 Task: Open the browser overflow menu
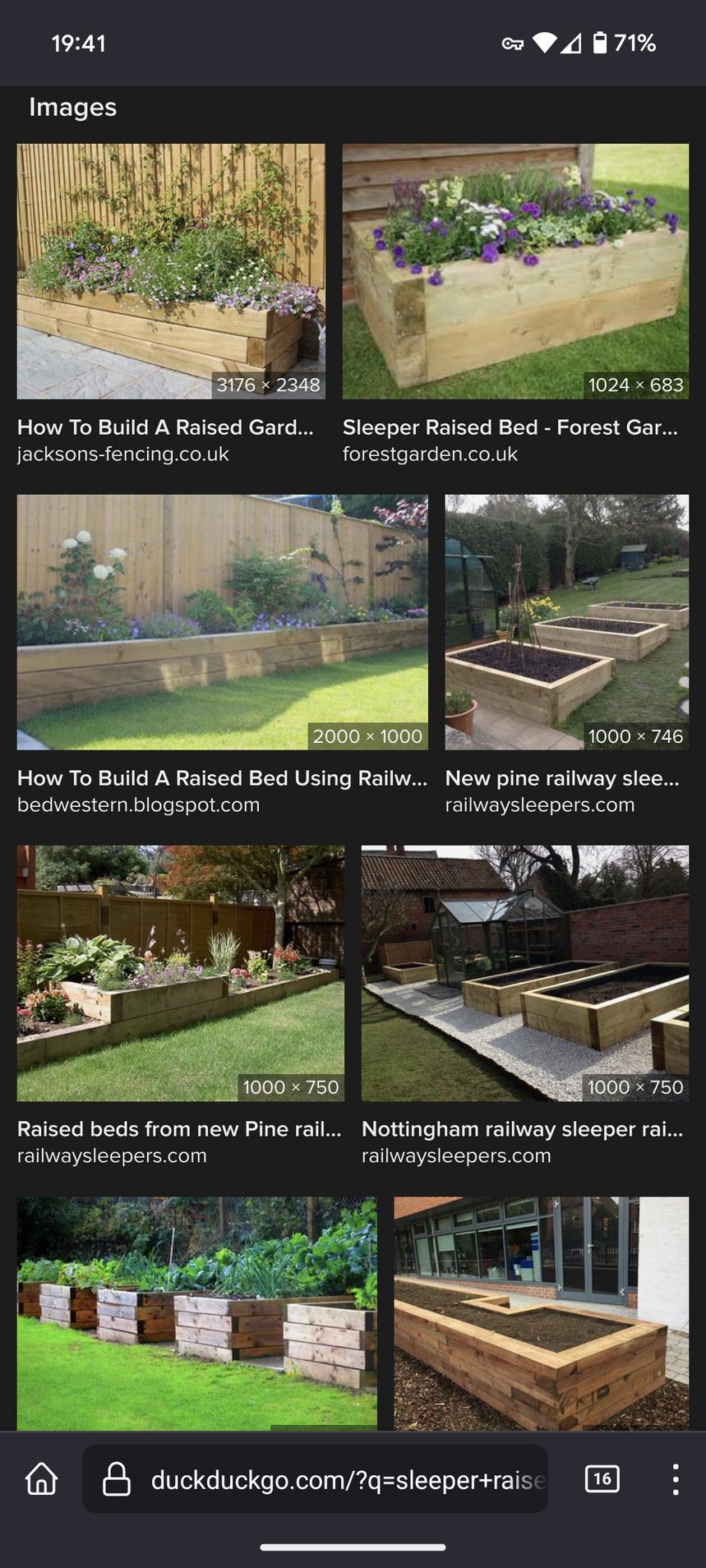tap(675, 1479)
